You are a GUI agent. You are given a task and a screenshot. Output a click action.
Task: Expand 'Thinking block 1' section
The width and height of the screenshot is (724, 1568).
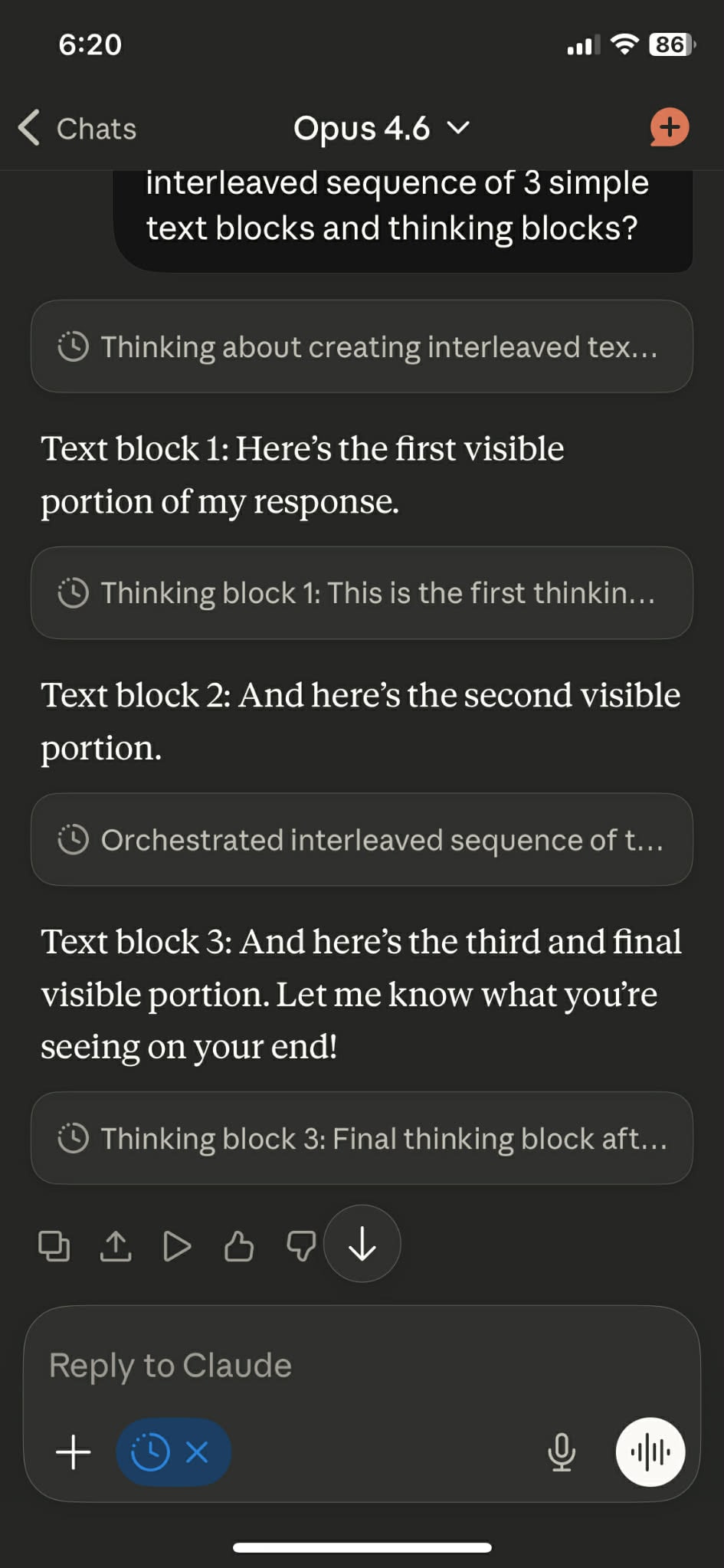[x=362, y=593]
